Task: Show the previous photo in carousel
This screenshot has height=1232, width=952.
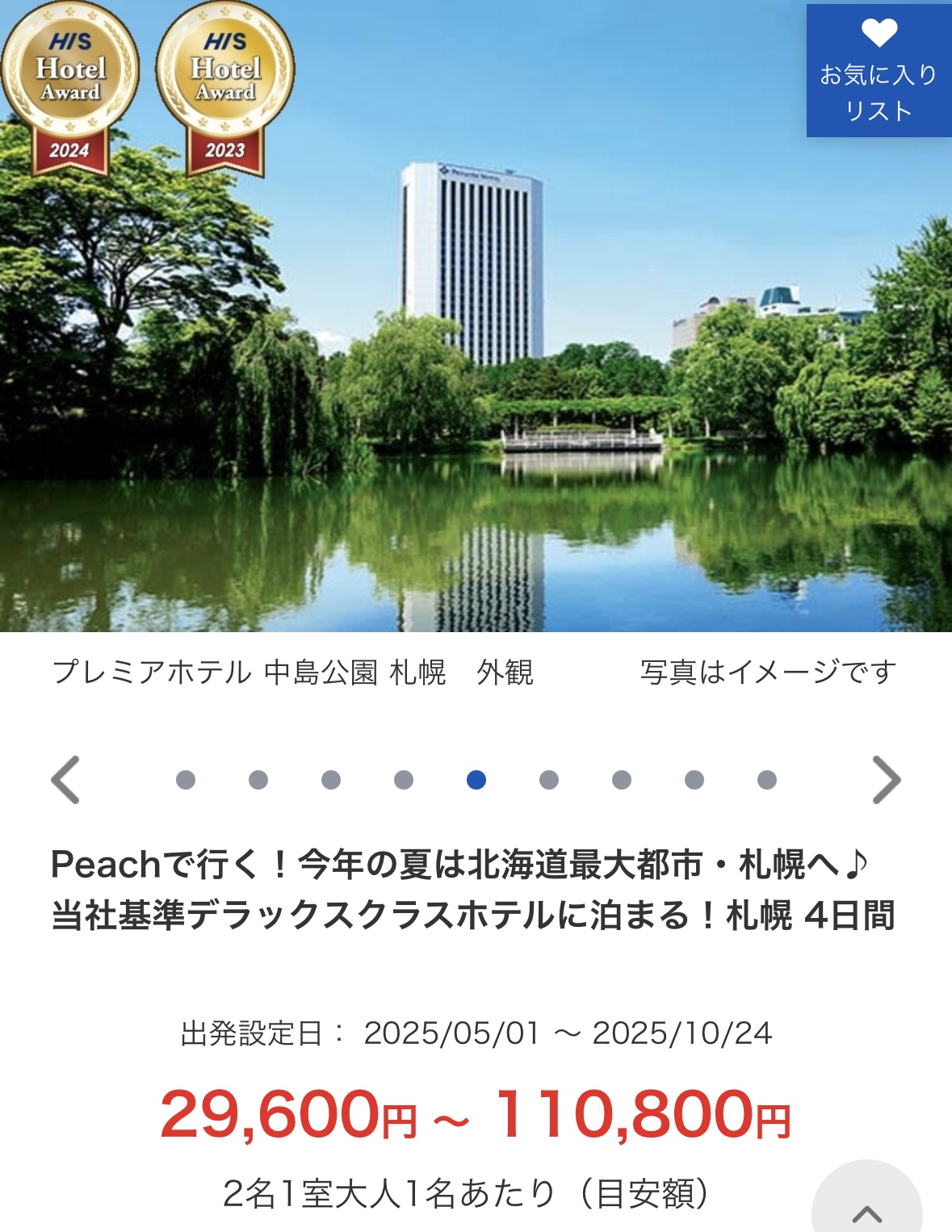Action: click(x=66, y=780)
